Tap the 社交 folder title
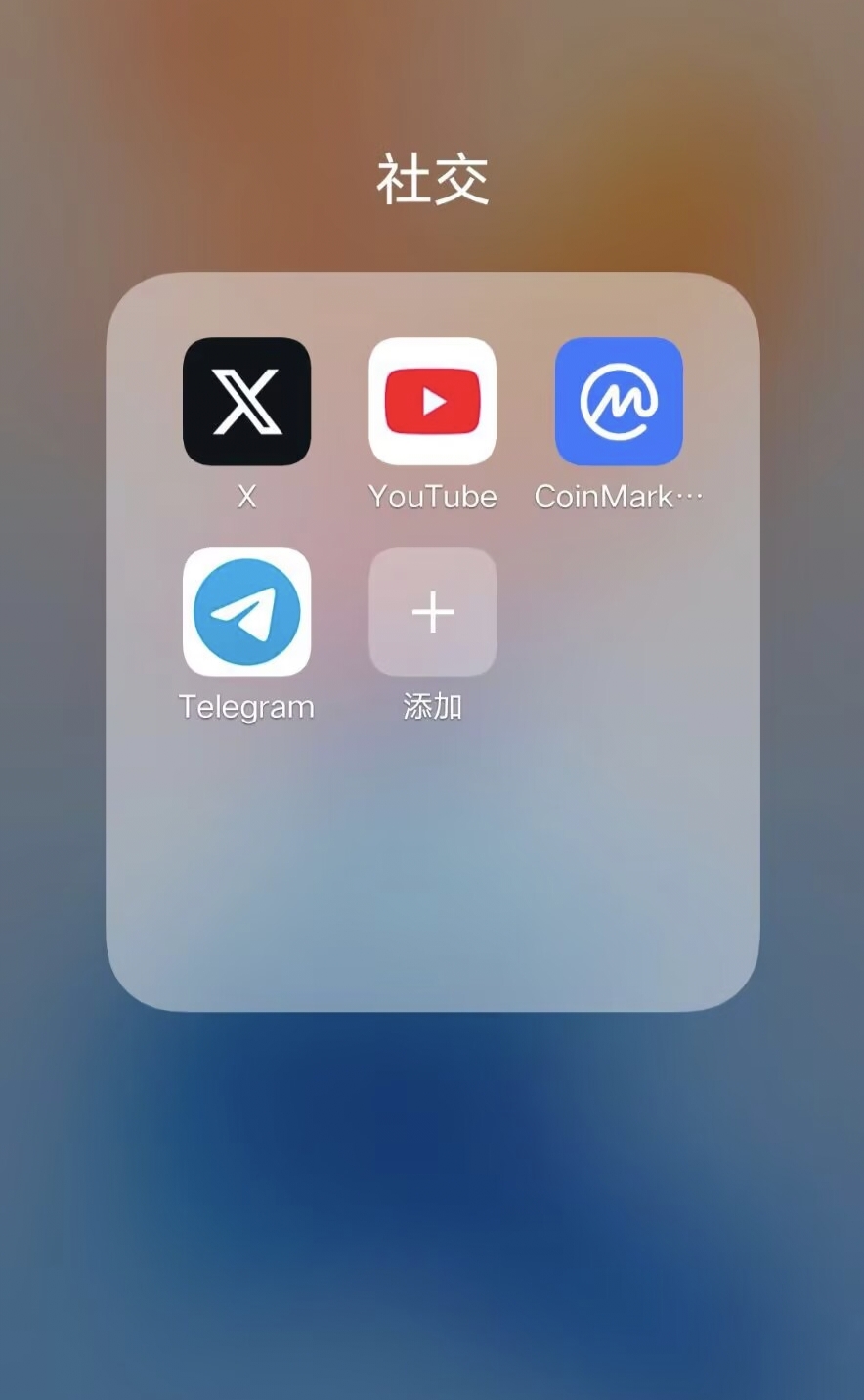 [432, 180]
